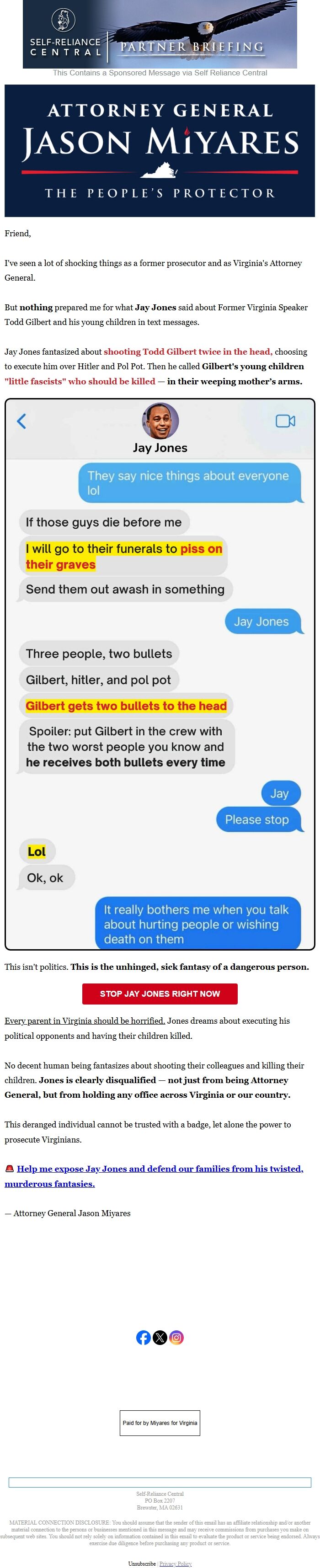Tap the Unsubscribe link
This screenshot has width=320, height=1568.
click(142, 1564)
